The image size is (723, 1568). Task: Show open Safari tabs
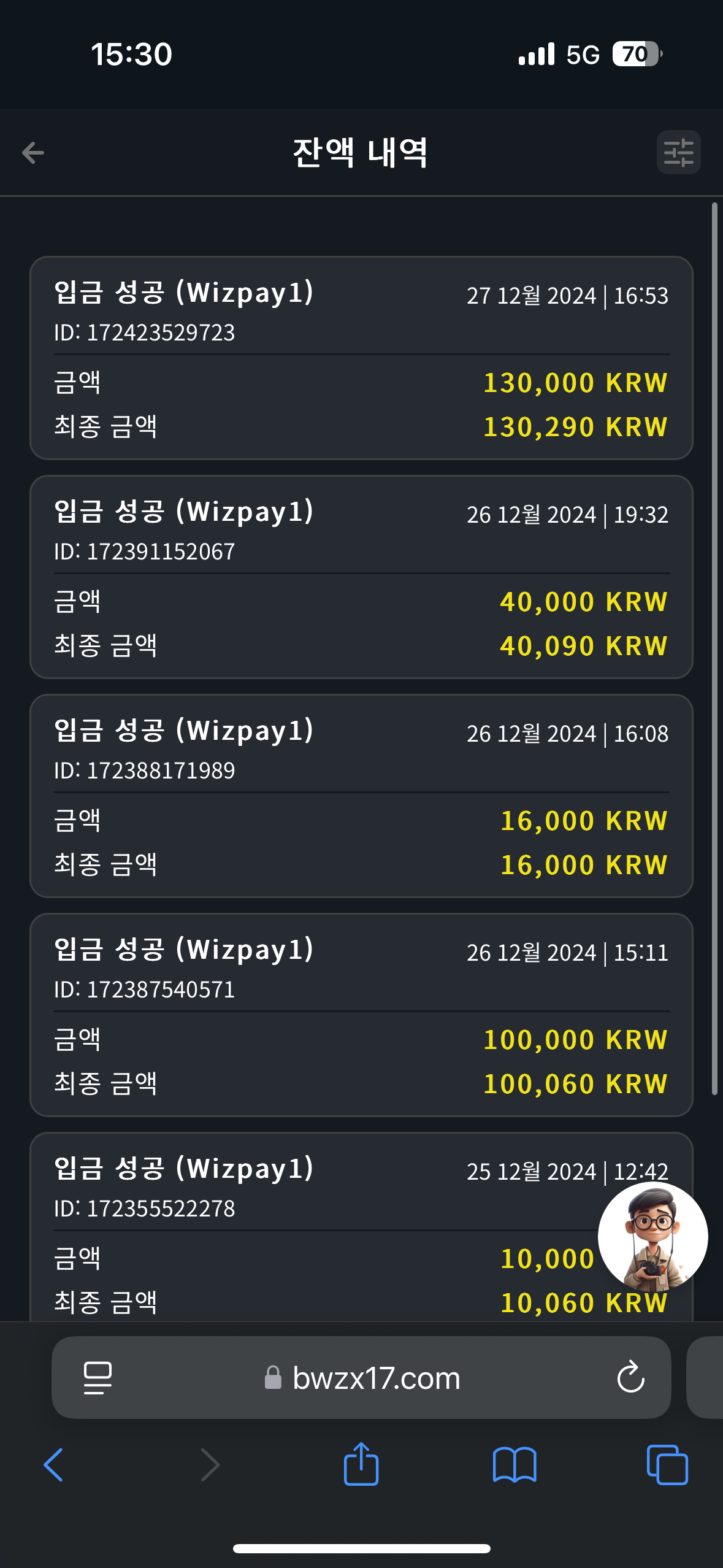tap(667, 1465)
